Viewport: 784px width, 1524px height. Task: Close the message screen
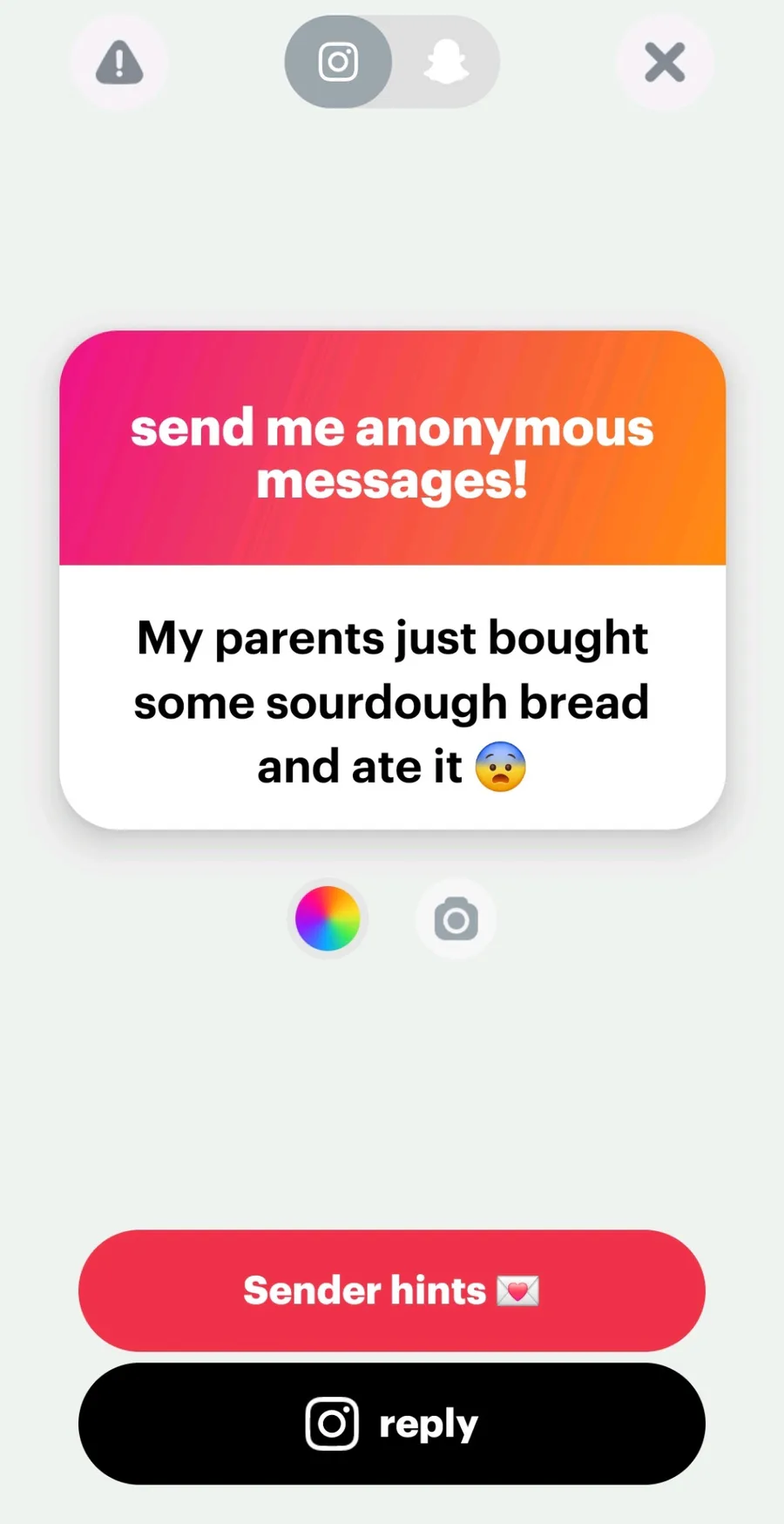[665, 63]
